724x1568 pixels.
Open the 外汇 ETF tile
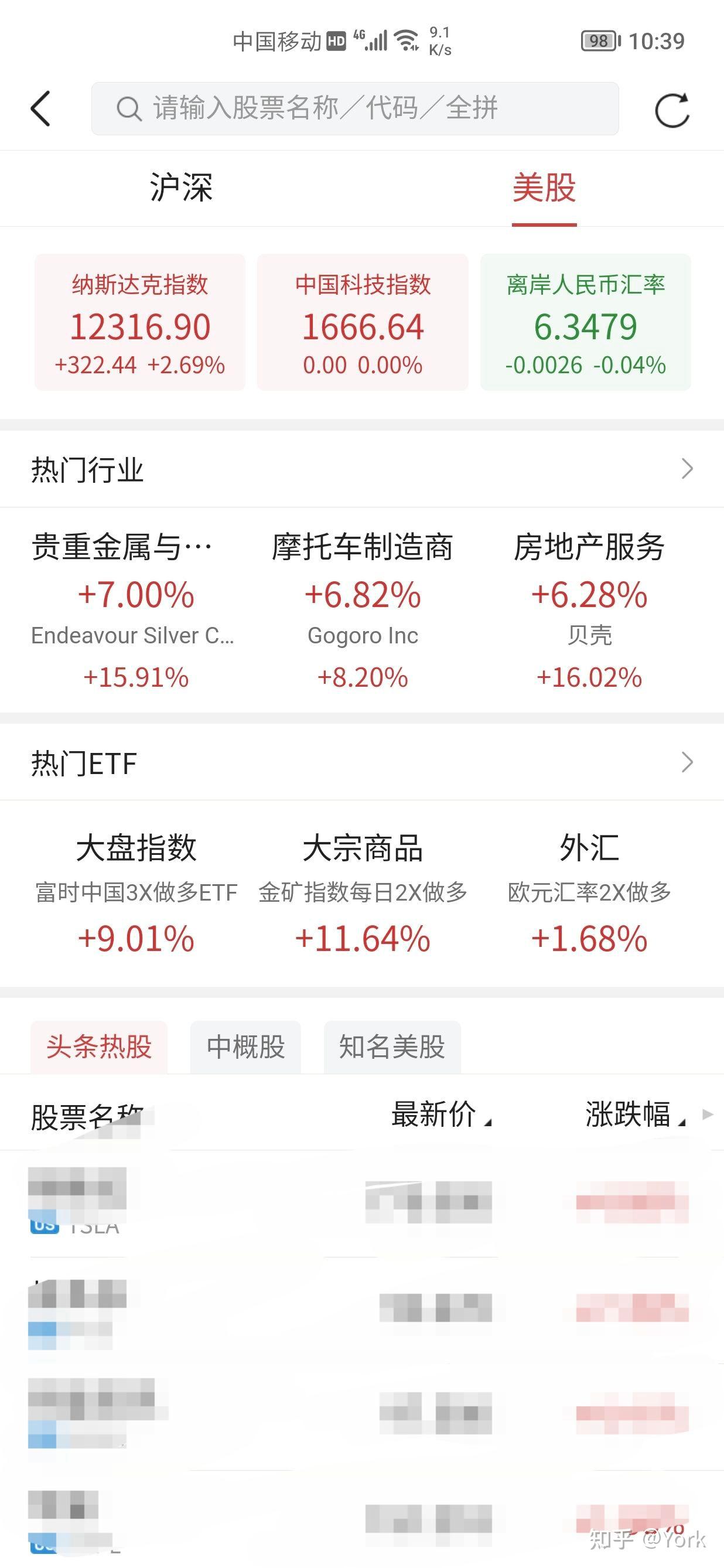pos(589,892)
